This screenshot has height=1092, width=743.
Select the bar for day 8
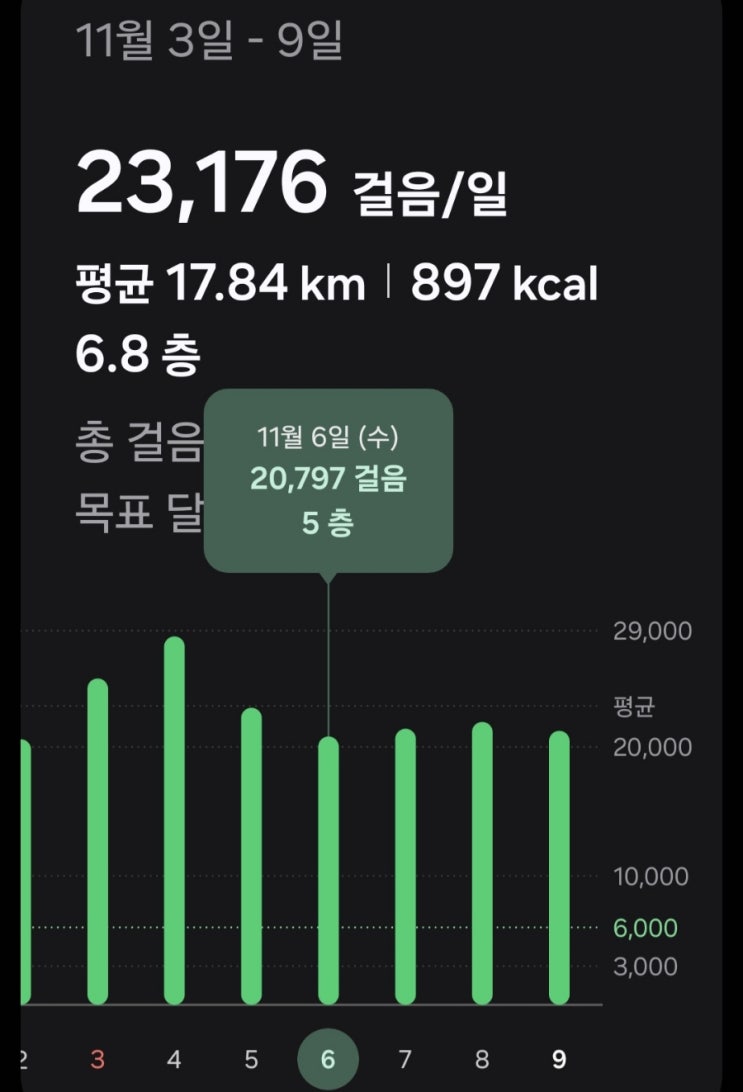(482, 863)
